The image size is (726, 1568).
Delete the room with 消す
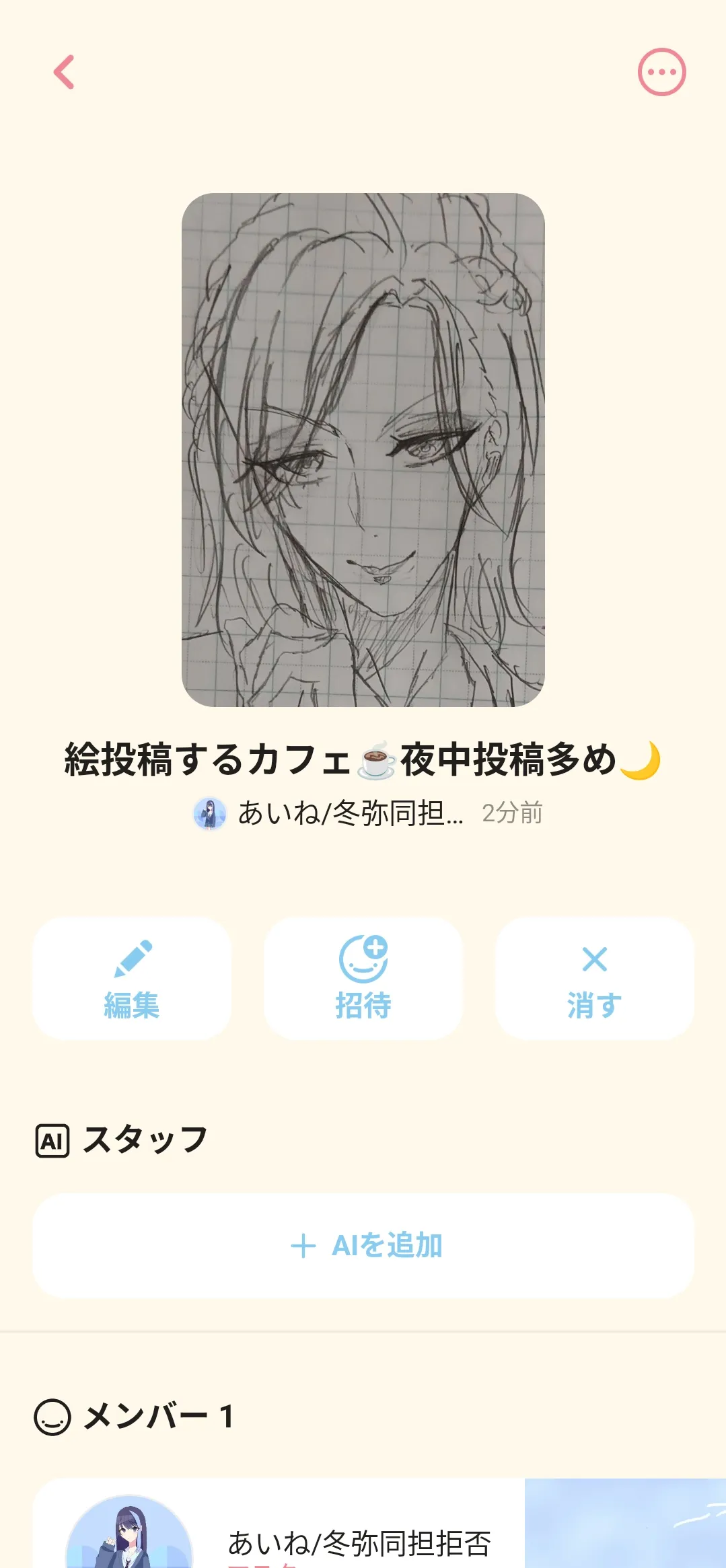coord(594,978)
